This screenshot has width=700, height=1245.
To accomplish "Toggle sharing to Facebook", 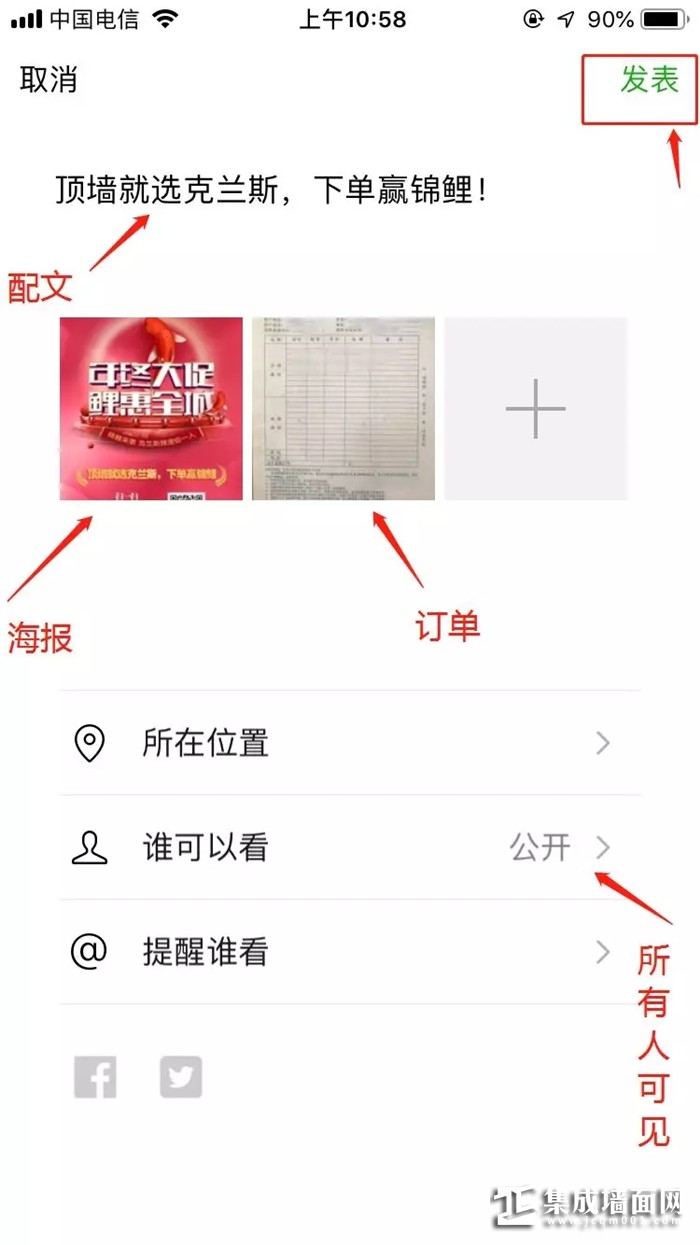I will 95,1077.
